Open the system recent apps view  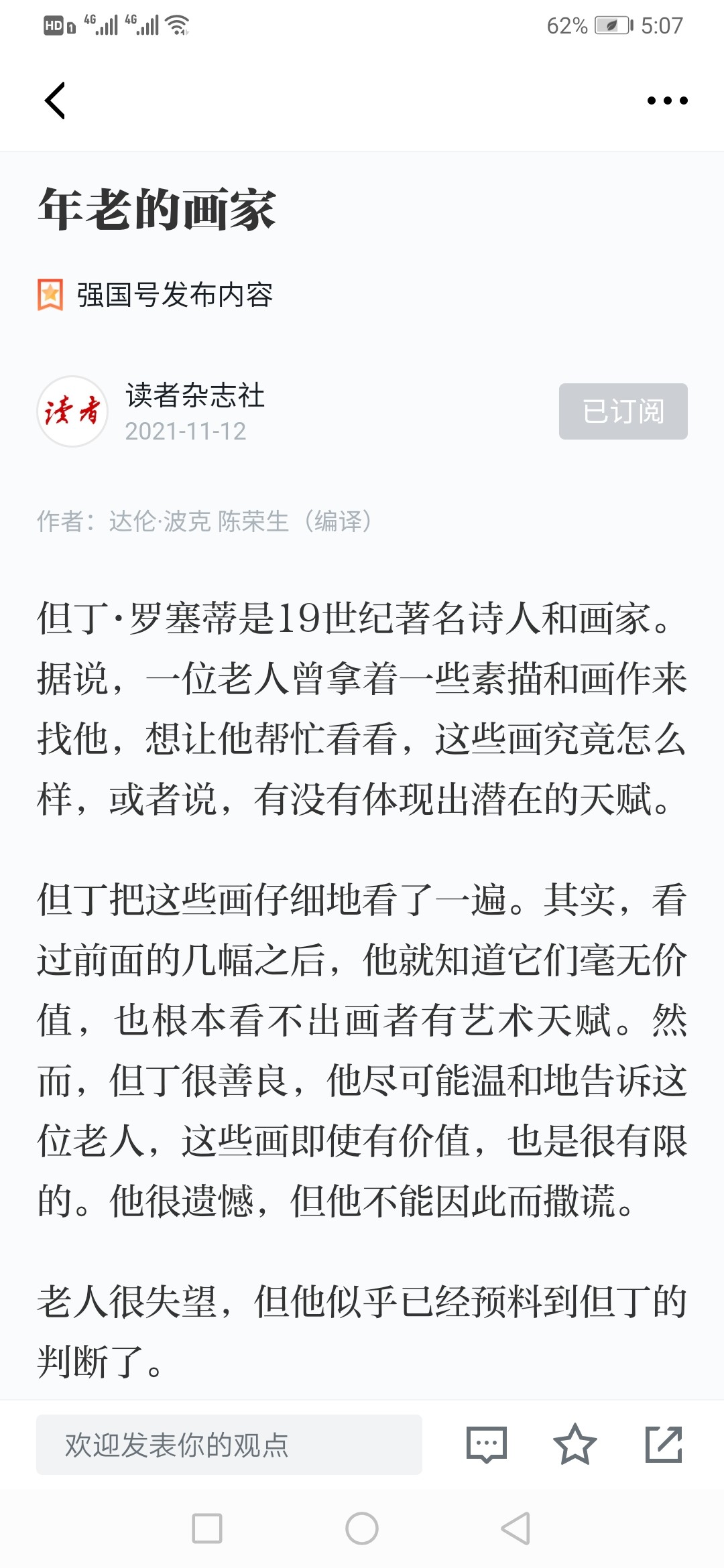[207, 1528]
